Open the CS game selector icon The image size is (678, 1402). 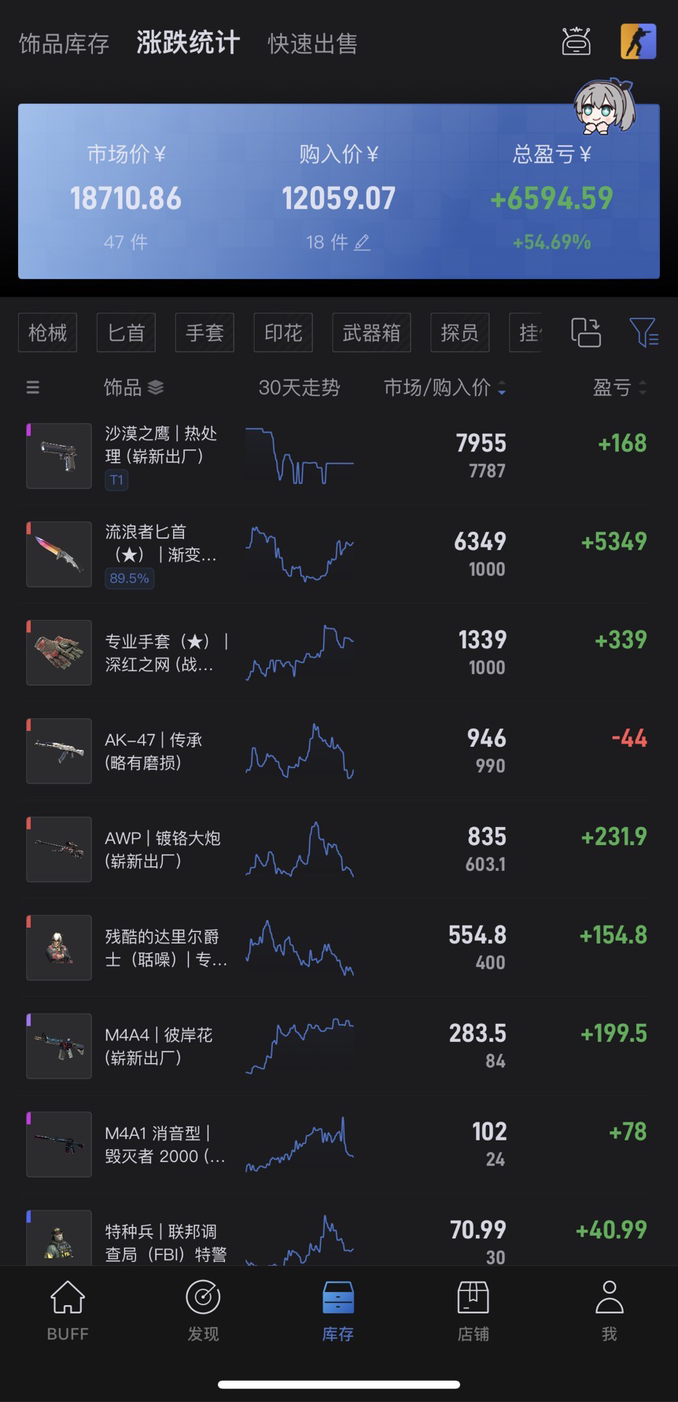(x=638, y=42)
